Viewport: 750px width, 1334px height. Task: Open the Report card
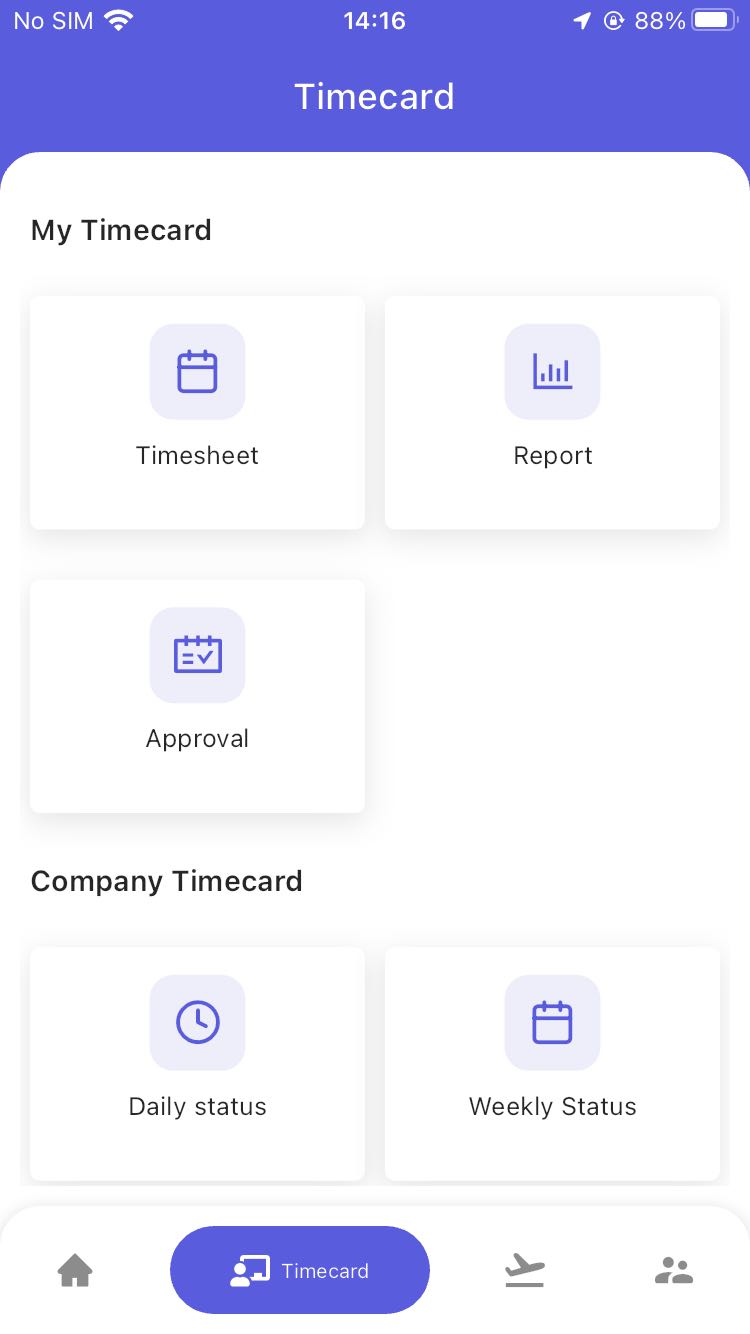[552, 412]
